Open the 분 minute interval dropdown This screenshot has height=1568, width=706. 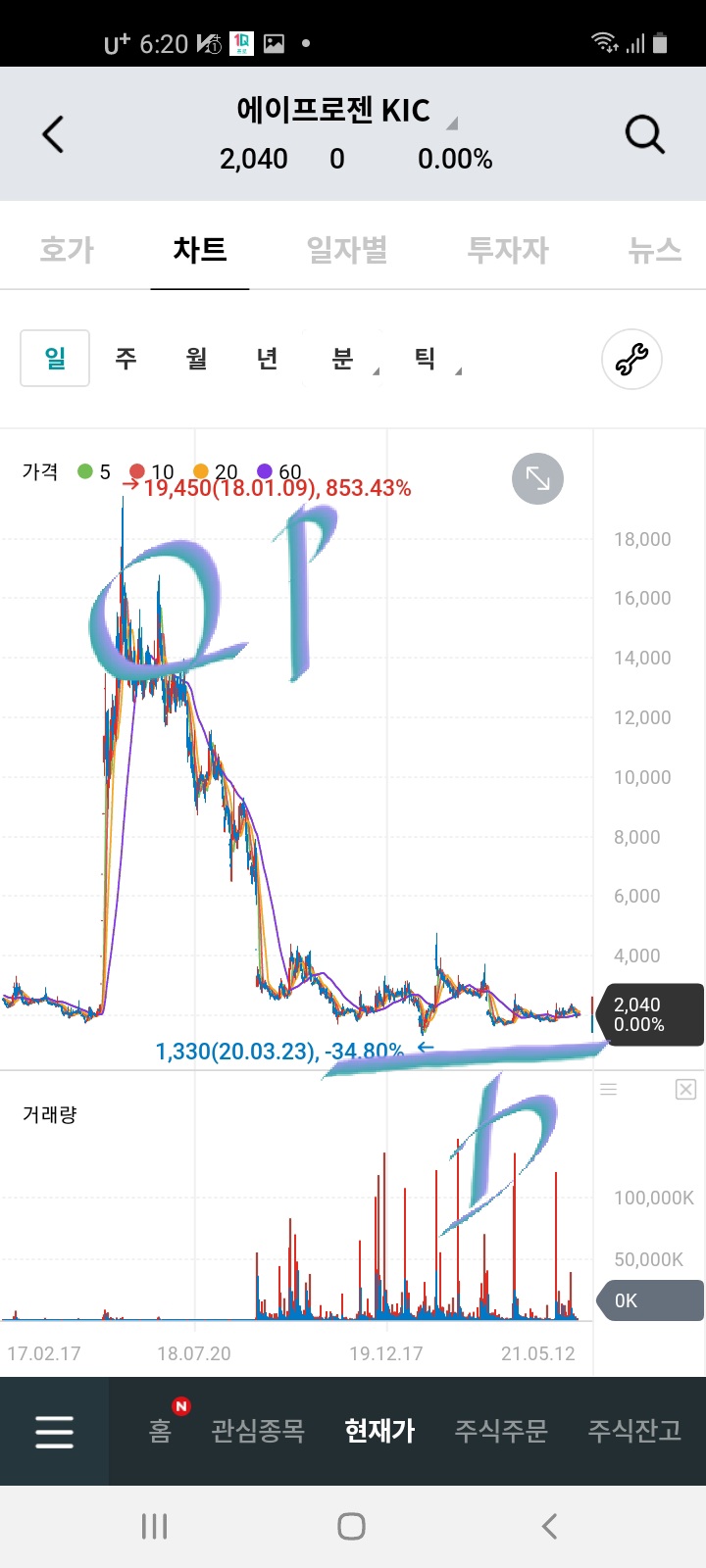pos(345,359)
